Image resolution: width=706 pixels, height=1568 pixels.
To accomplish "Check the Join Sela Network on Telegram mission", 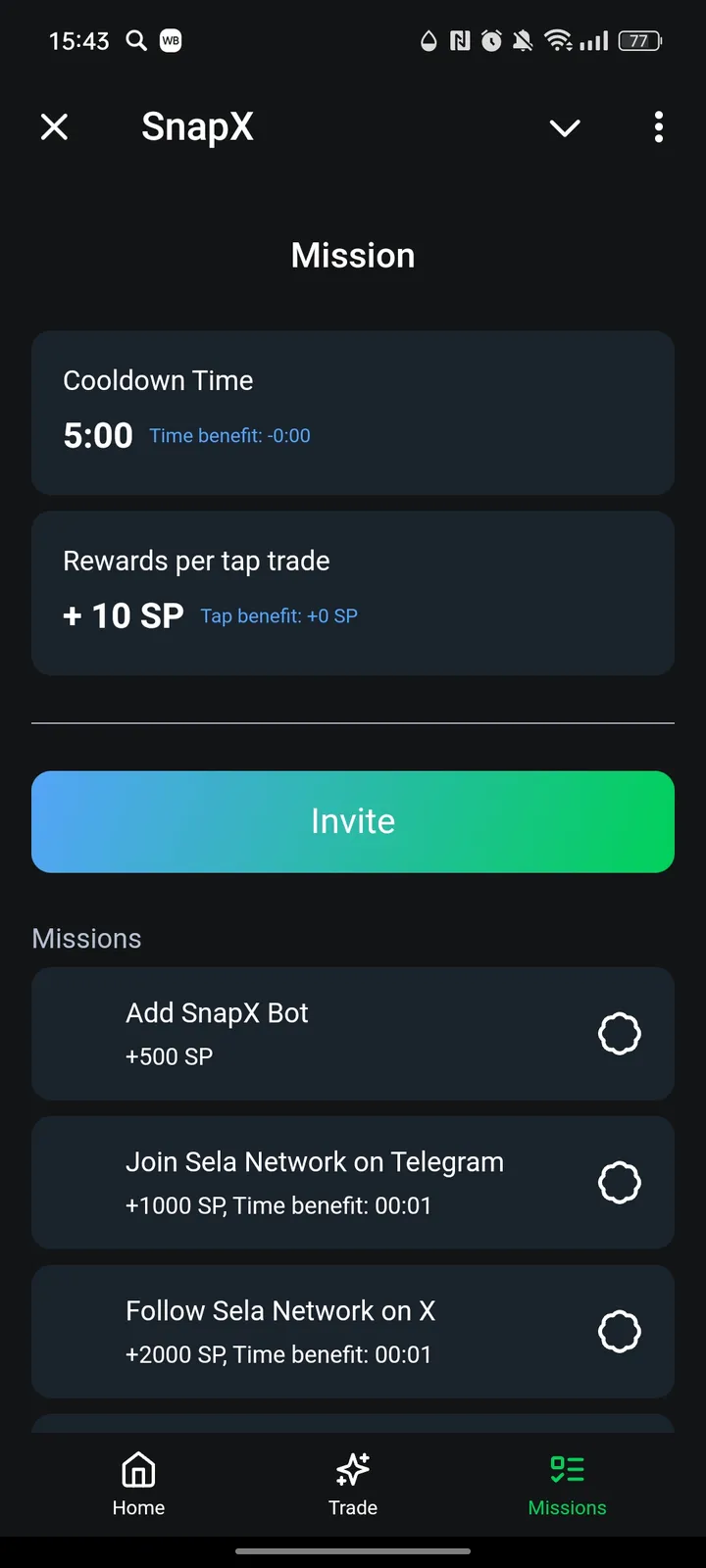I will click(619, 1182).
